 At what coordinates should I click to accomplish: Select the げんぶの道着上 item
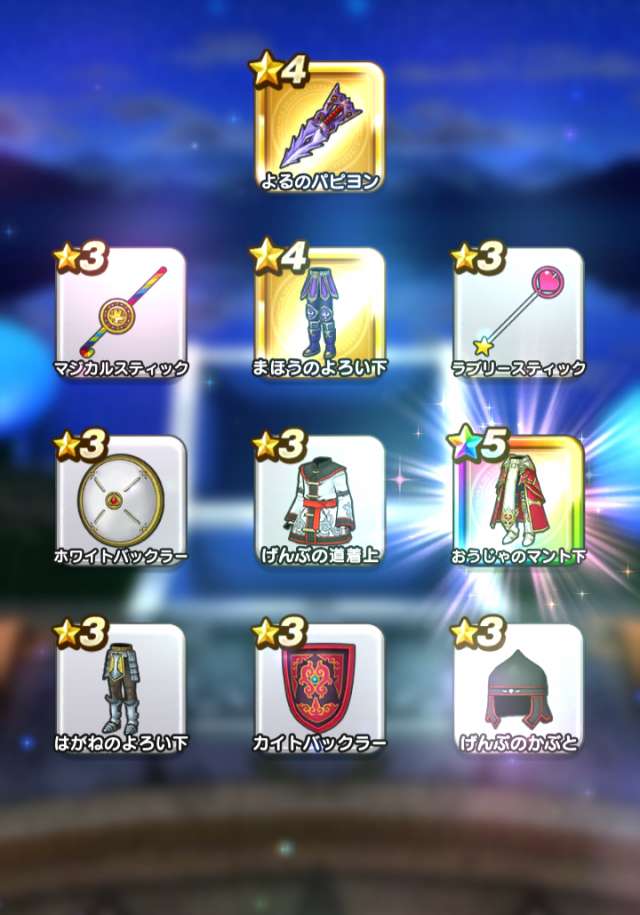tap(320, 500)
